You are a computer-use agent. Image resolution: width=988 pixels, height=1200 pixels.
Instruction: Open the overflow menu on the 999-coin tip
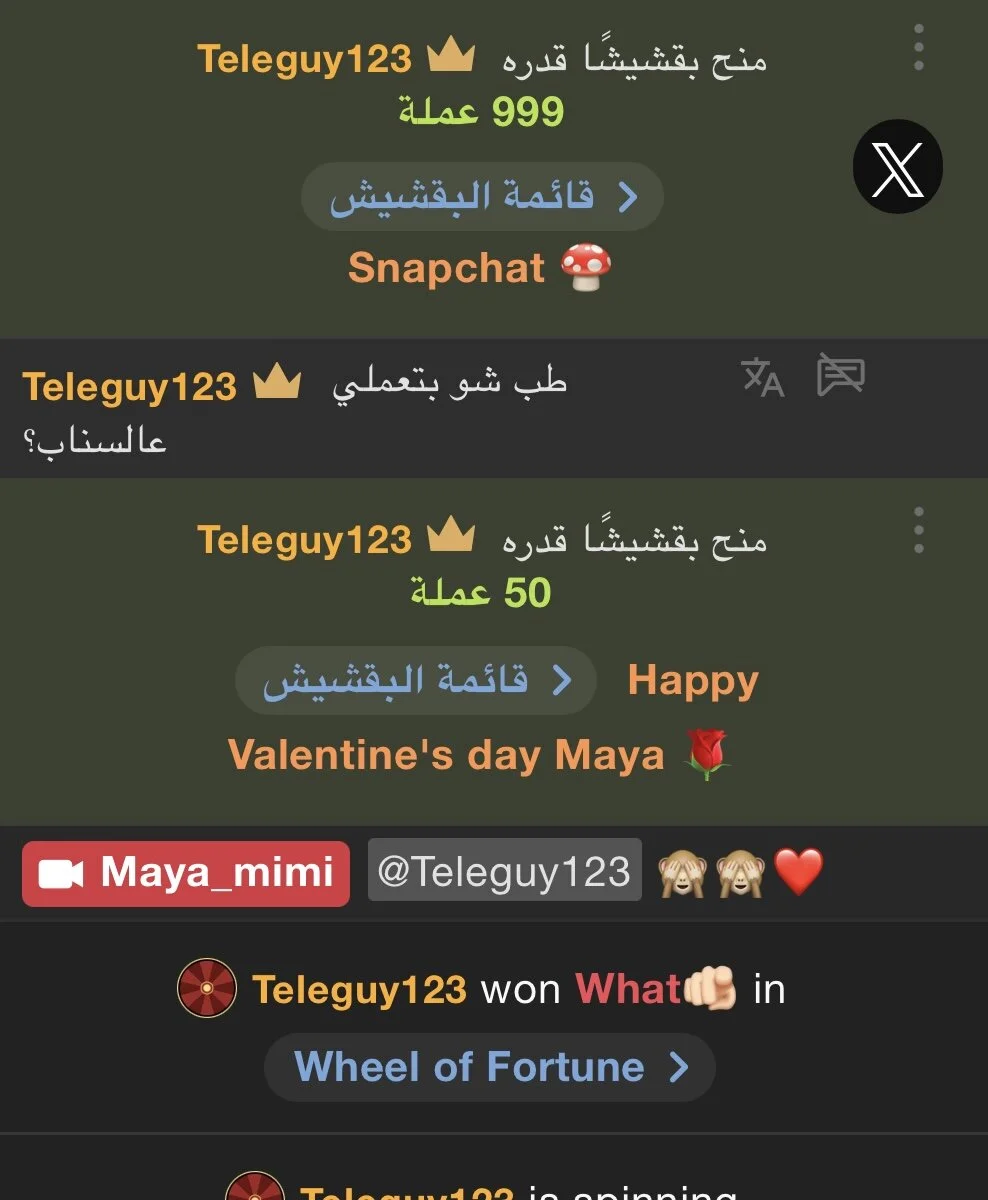918,48
